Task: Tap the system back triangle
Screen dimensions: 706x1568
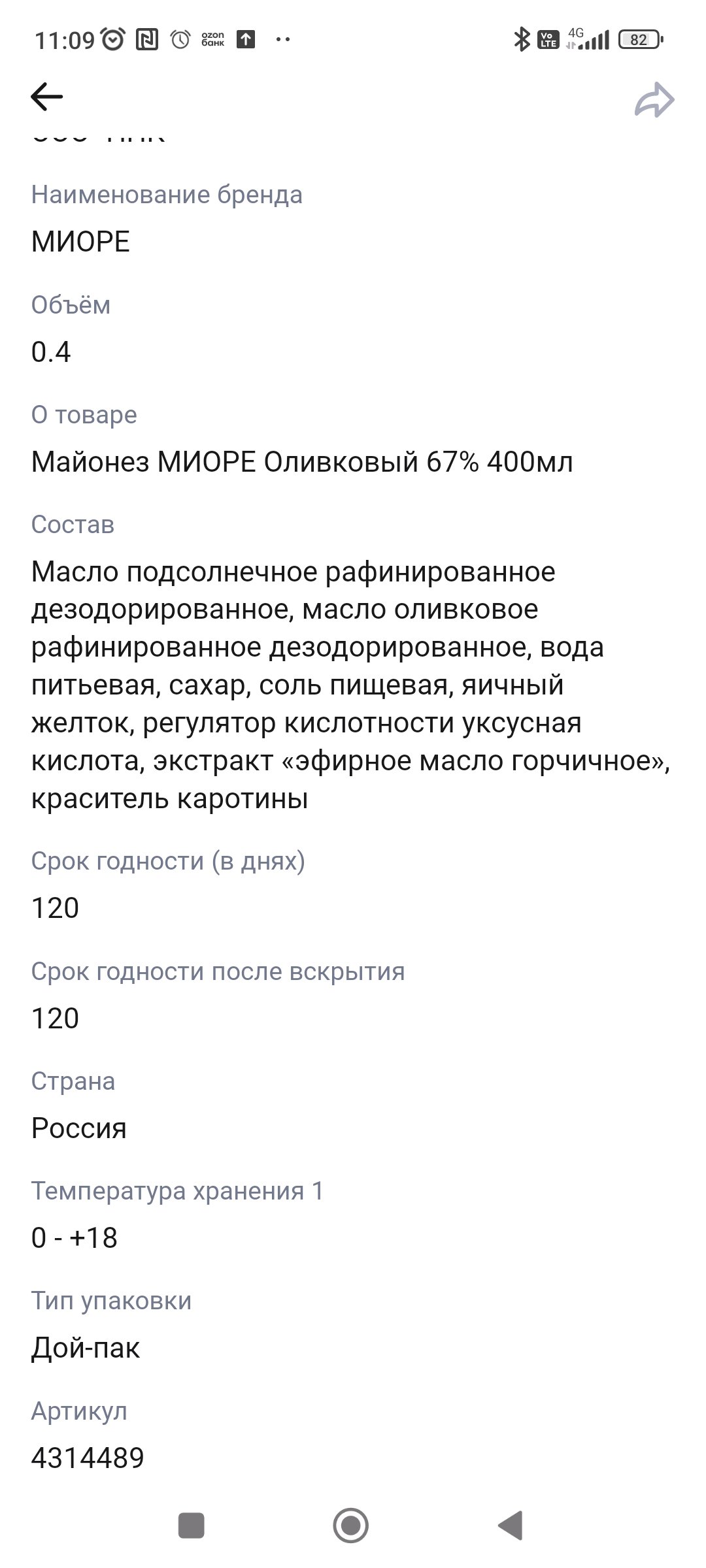Action: (x=510, y=1526)
